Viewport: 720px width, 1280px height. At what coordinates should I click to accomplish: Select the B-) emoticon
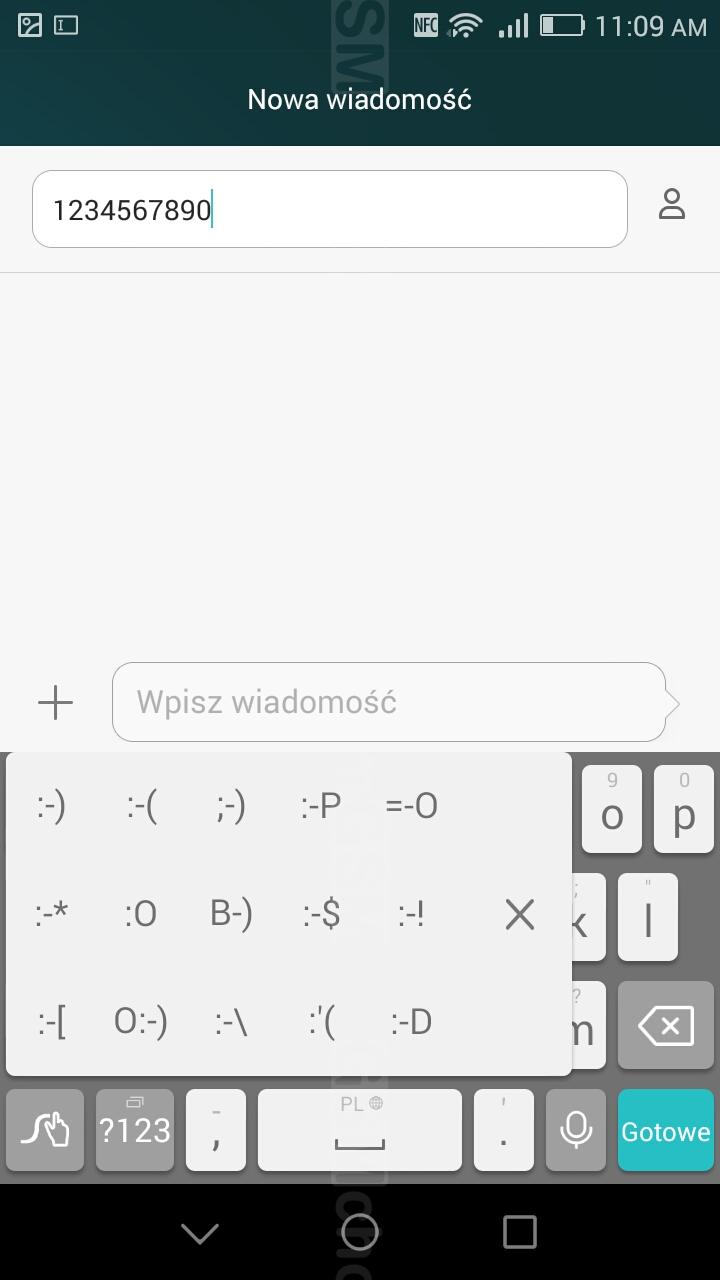point(231,914)
